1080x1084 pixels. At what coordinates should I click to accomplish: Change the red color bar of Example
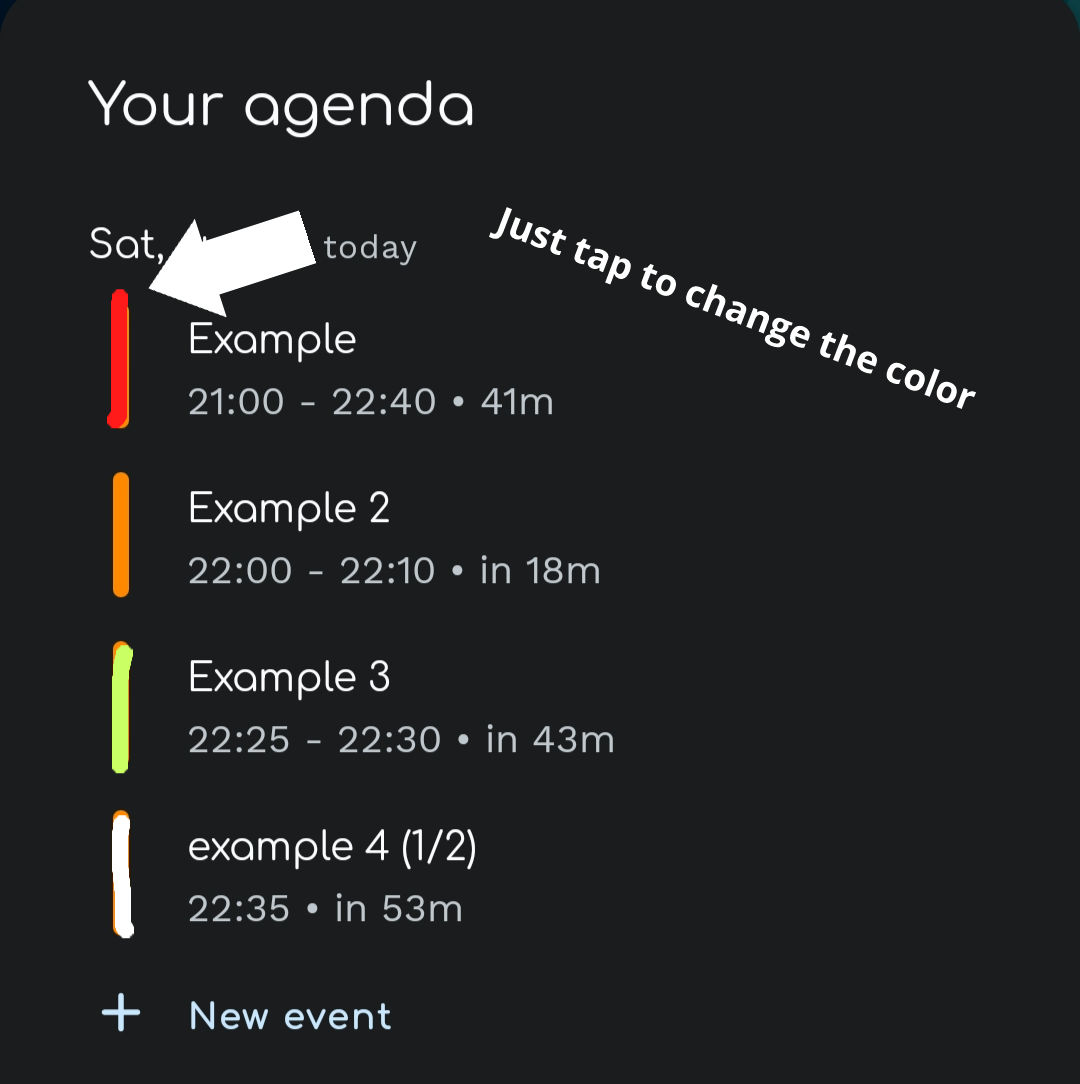tap(119, 360)
